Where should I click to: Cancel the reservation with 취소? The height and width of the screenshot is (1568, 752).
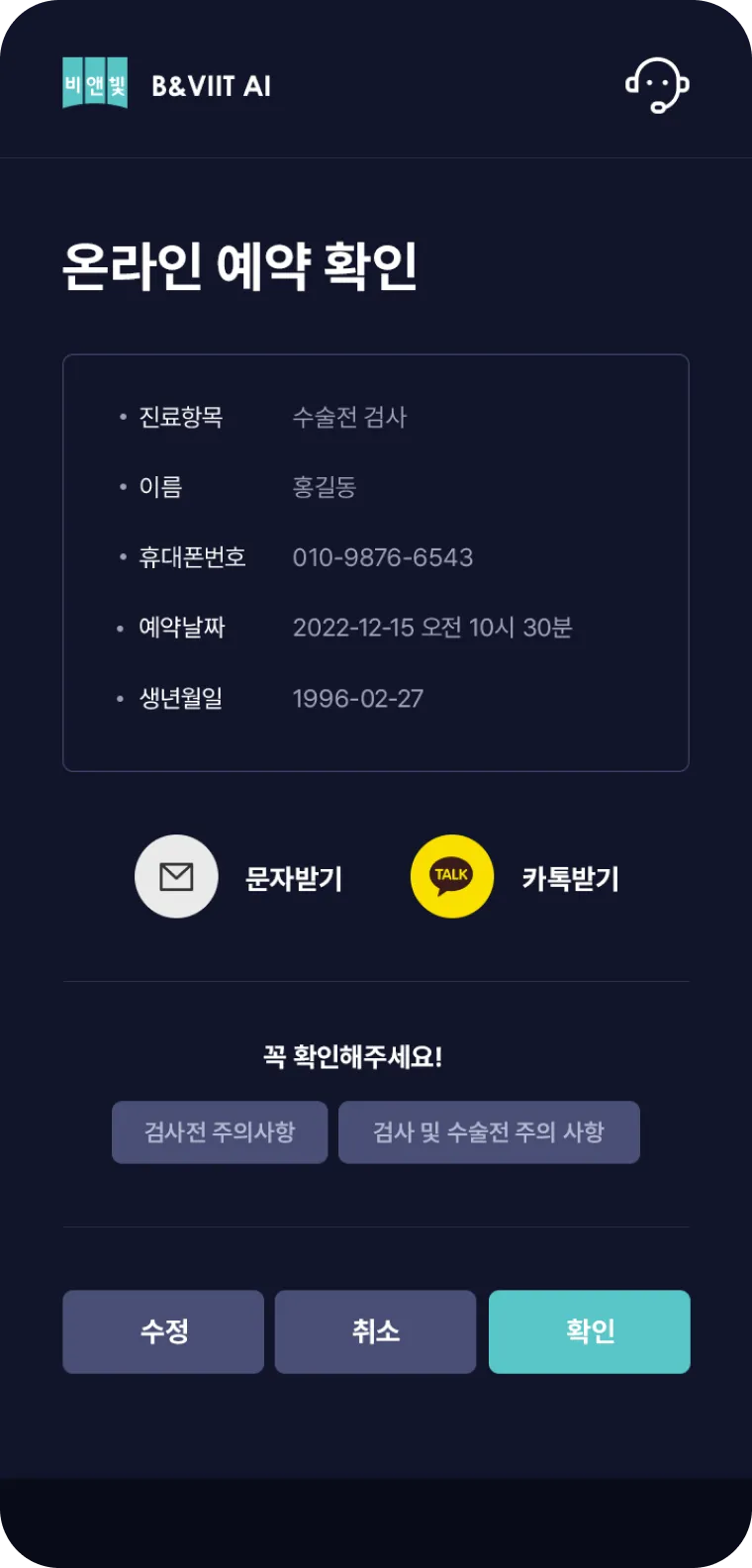(x=375, y=1331)
